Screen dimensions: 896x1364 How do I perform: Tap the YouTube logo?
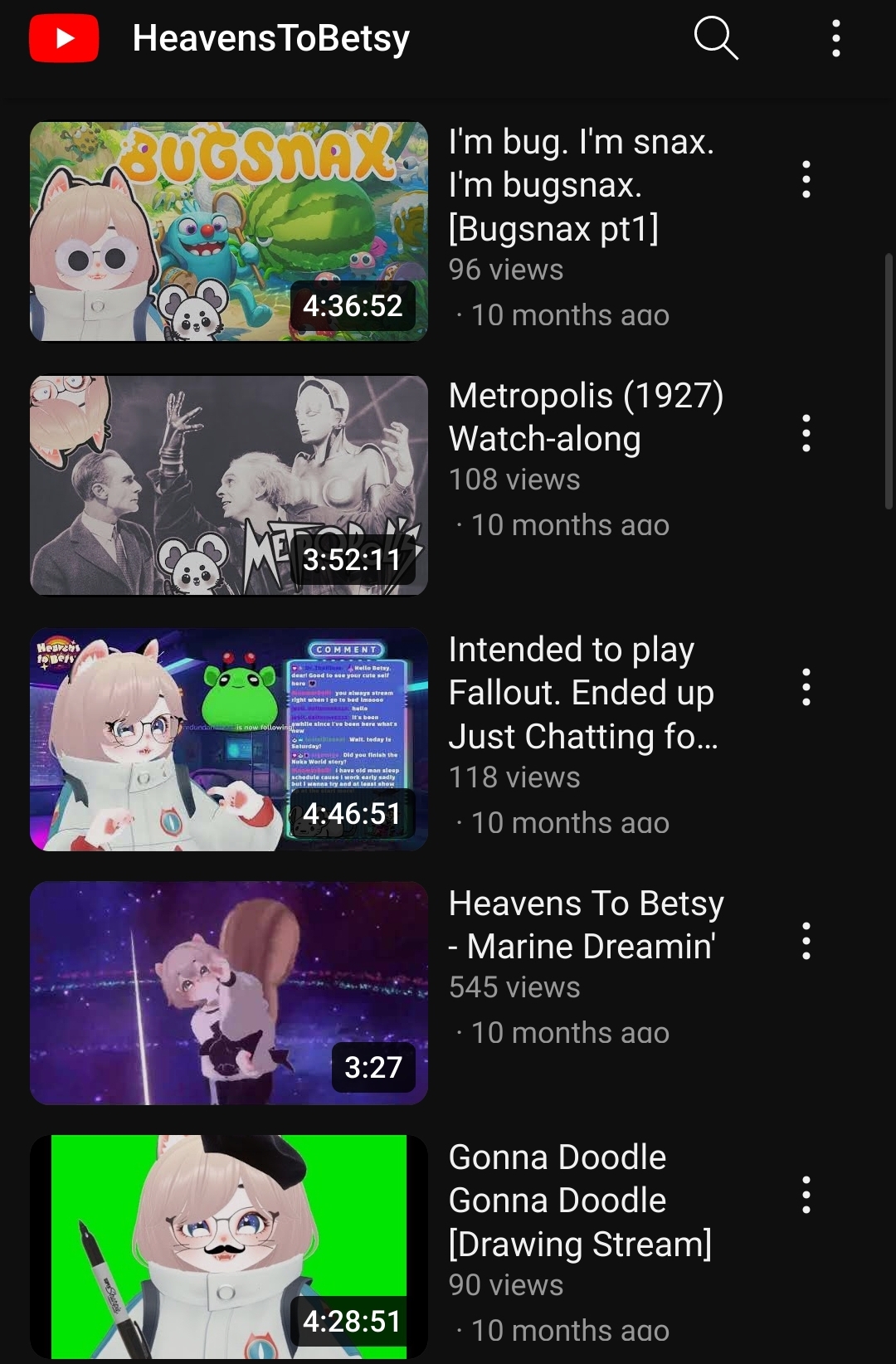pos(64,38)
